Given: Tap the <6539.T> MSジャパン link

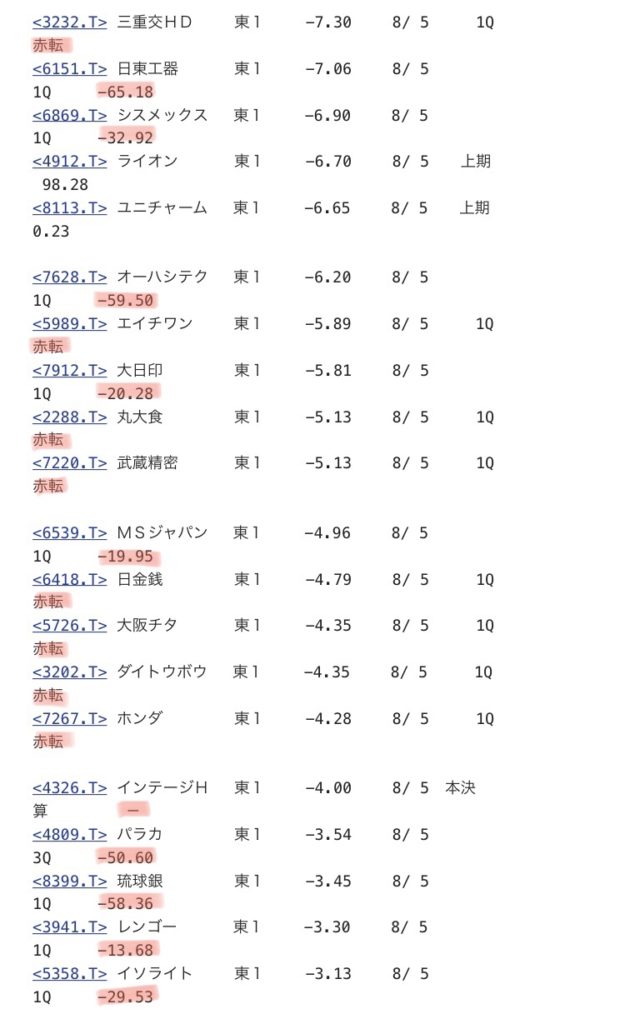Looking at the screenshot, I should [70, 533].
